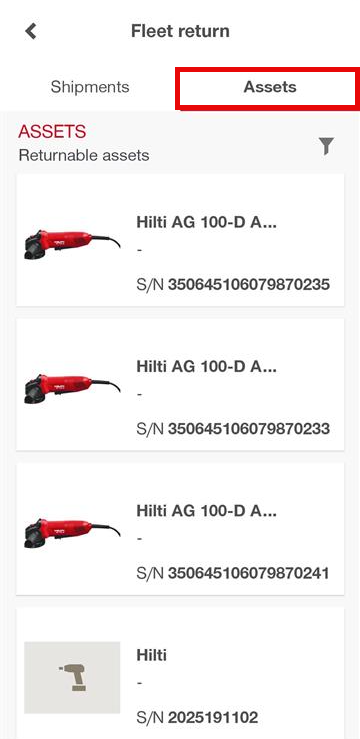Go back from Fleet return
This screenshot has width=360, height=739.
31,32
